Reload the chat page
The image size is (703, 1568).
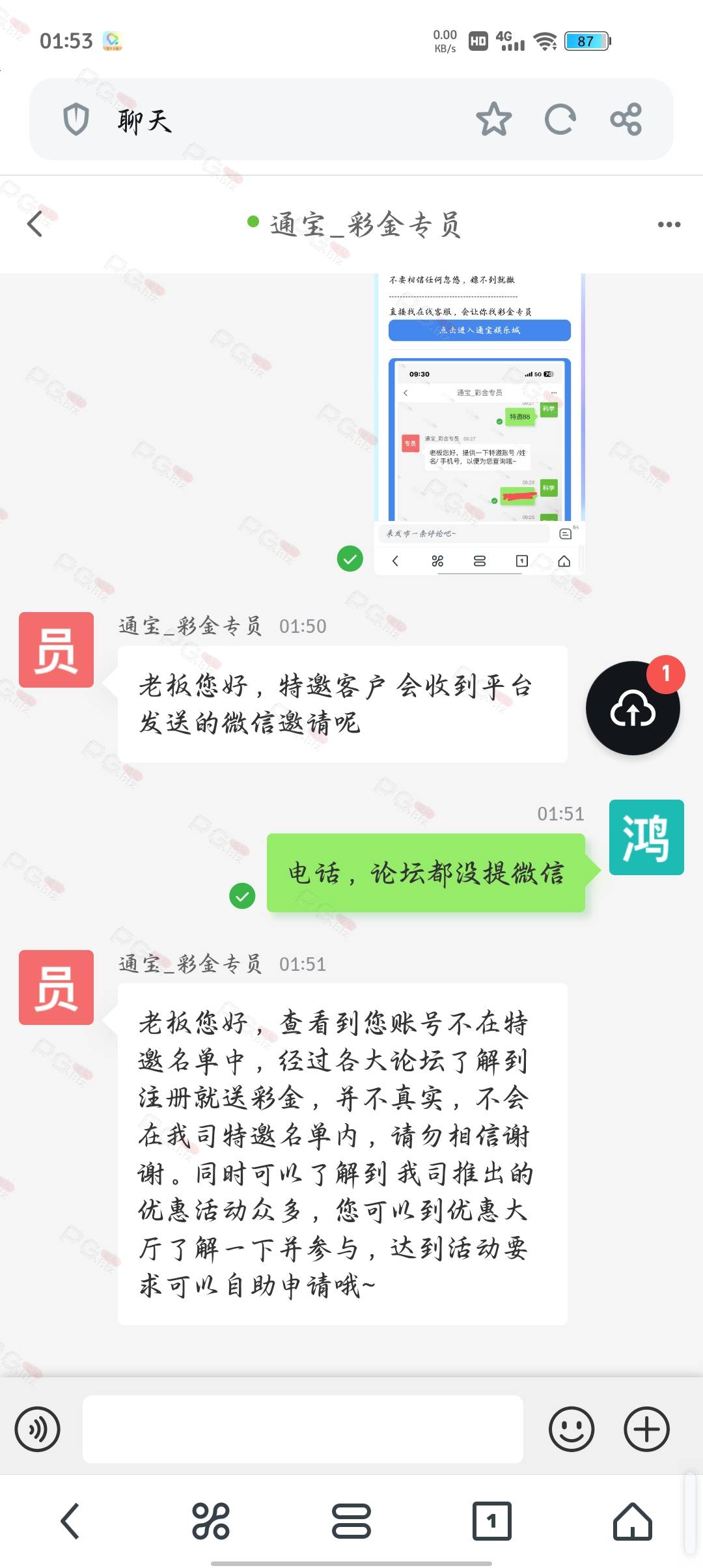click(x=560, y=119)
